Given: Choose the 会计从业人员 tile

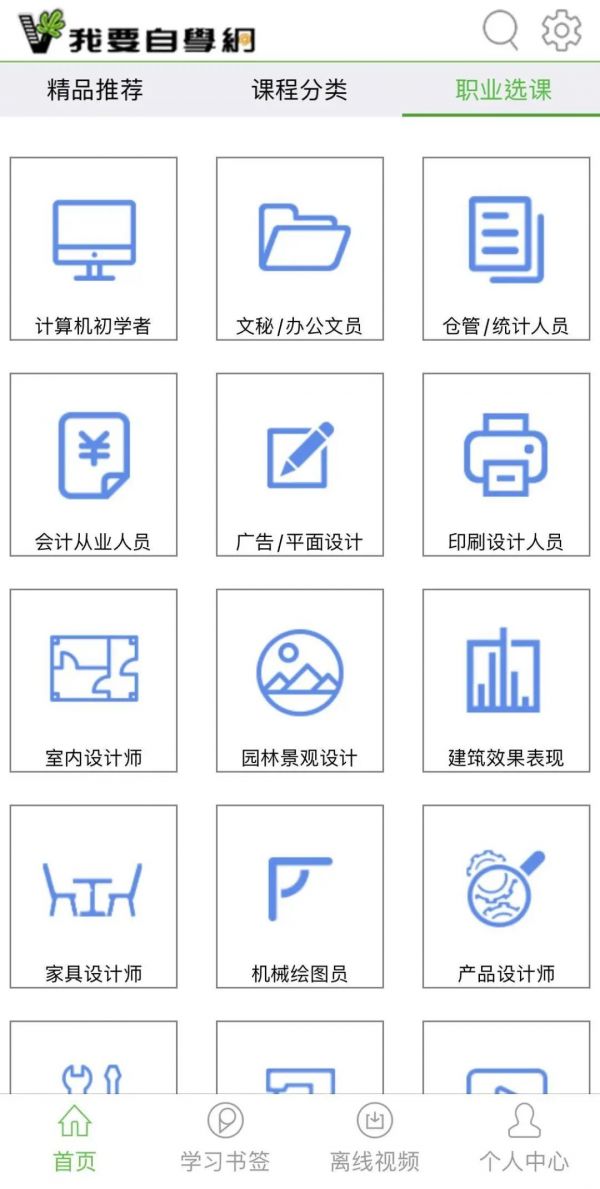Looking at the screenshot, I should pos(93,464).
